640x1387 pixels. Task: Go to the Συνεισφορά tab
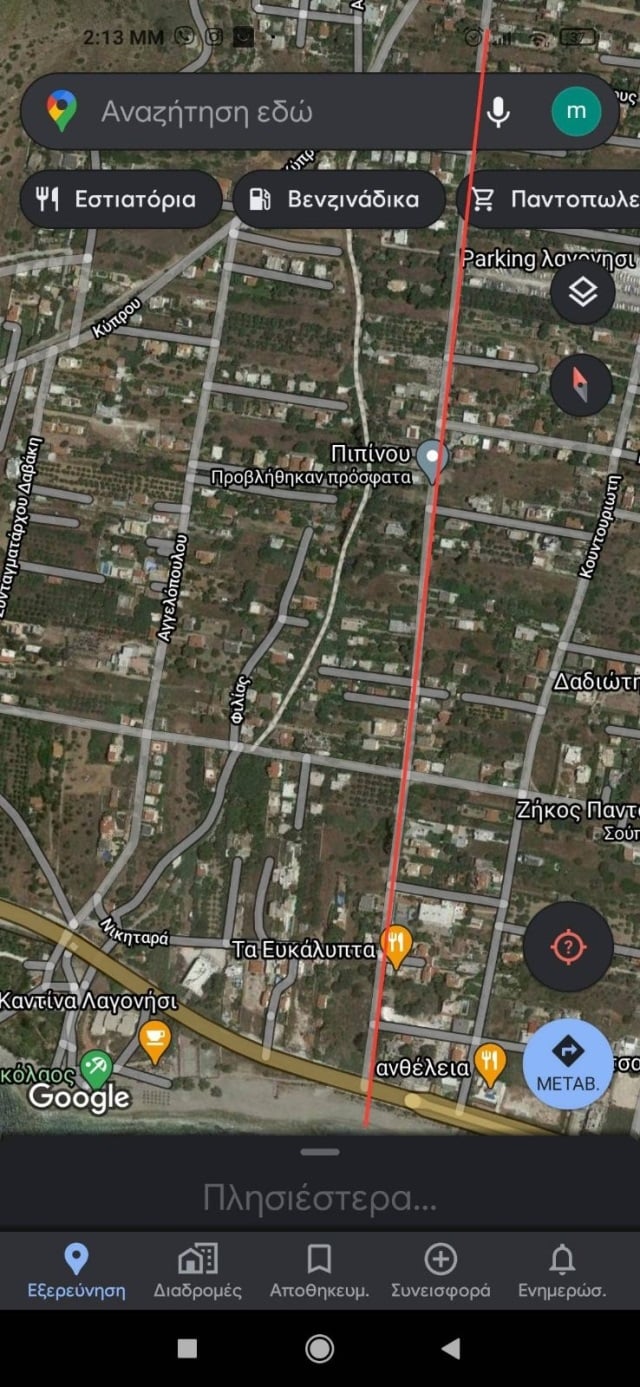coord(440,1270)
